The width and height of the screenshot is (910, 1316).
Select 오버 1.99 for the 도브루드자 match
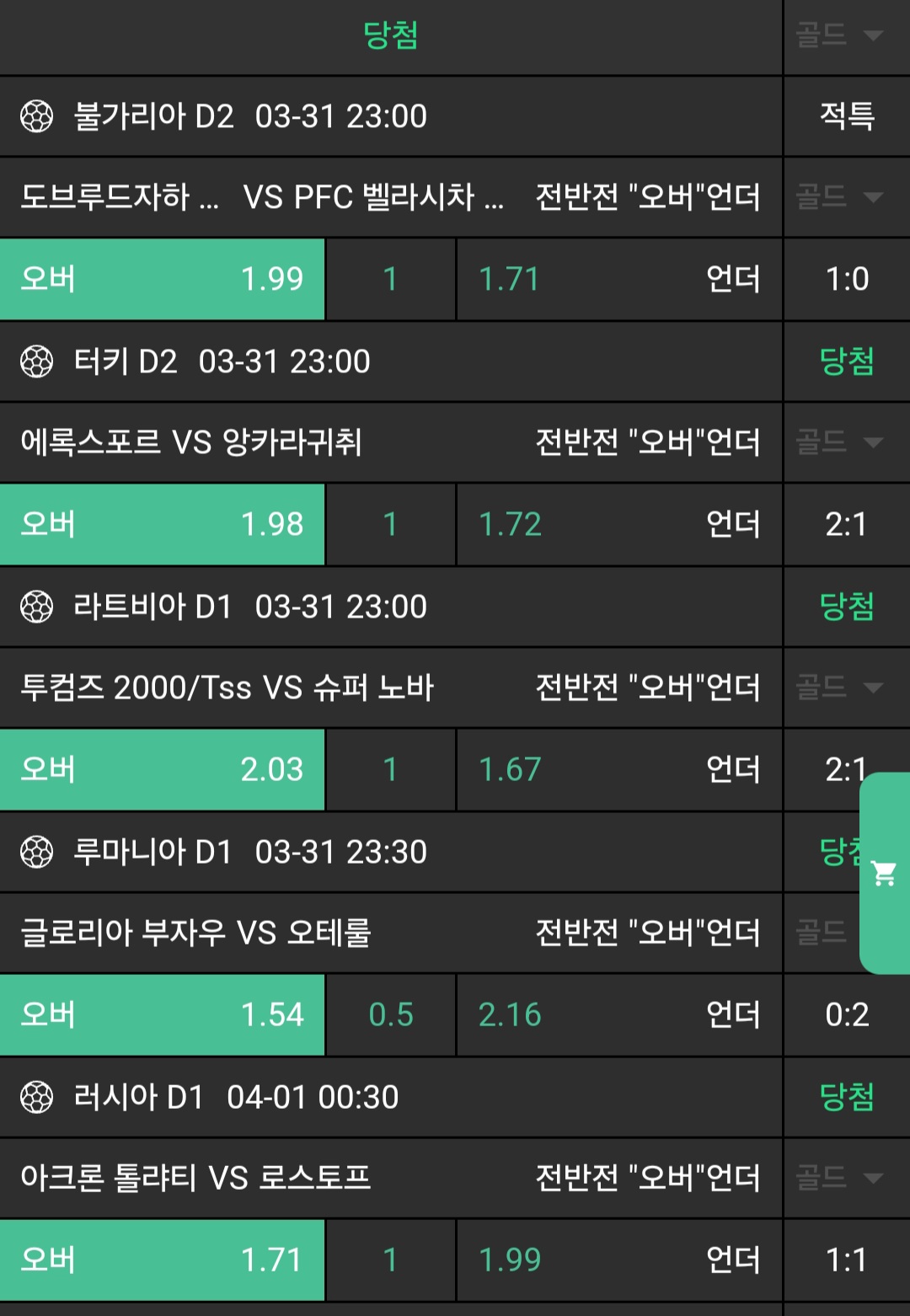[162, 279]
